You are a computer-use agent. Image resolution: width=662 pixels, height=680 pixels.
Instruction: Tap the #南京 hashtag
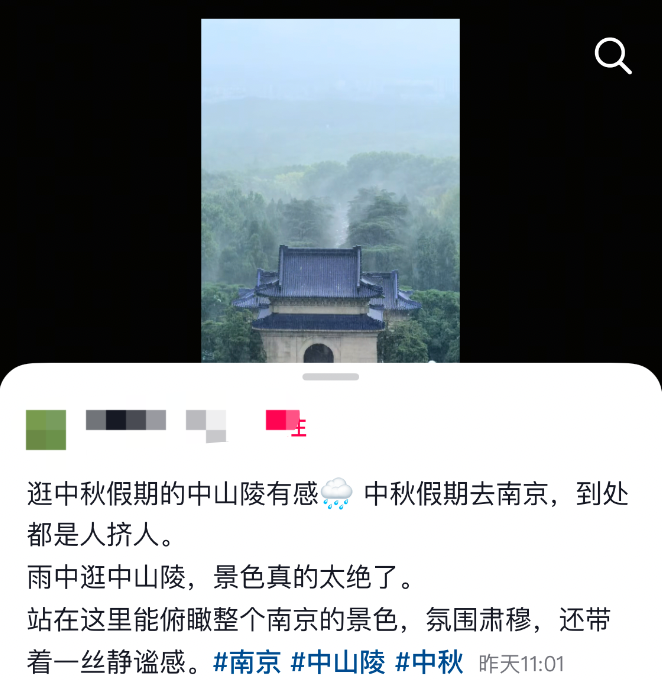(x=247, y=662)
